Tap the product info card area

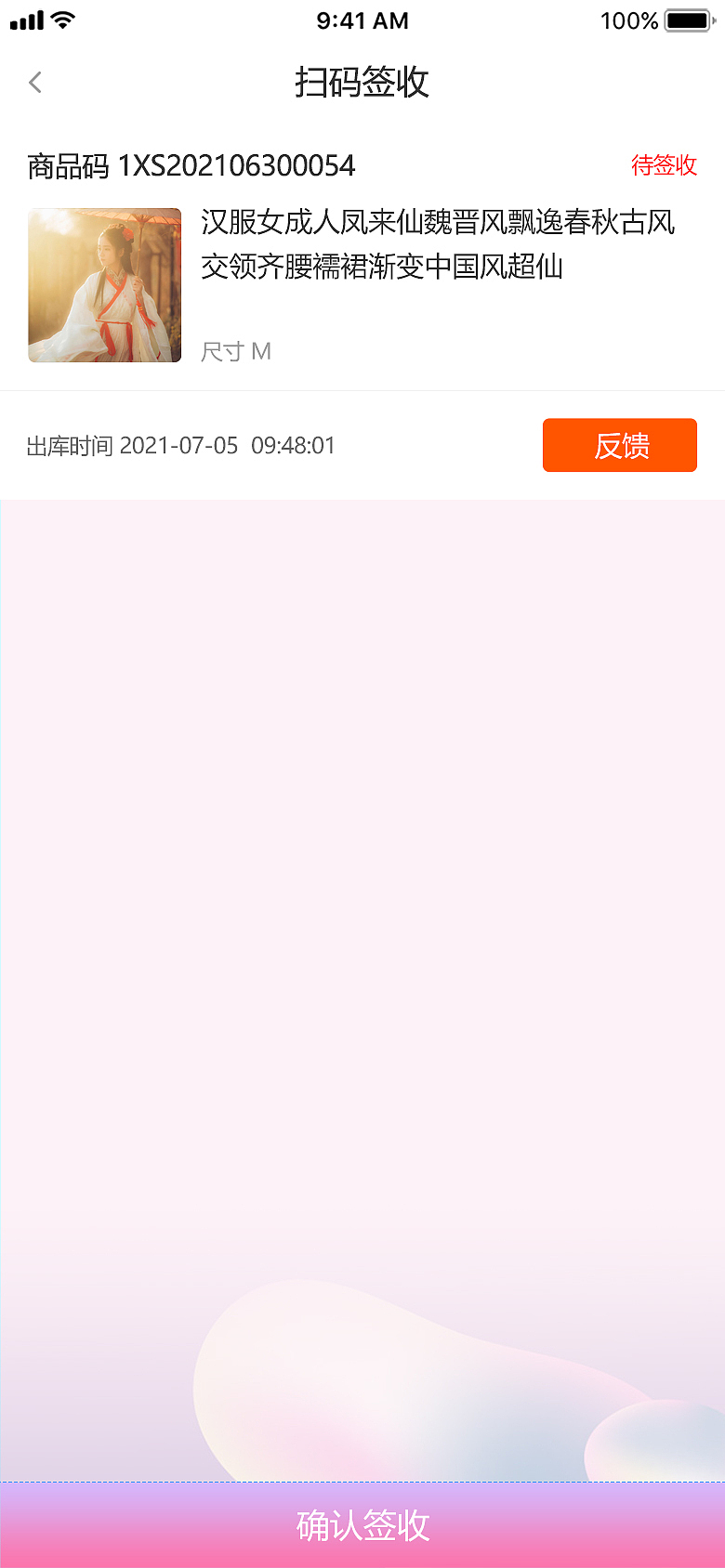pyautogui.click(x=362, y=279)
